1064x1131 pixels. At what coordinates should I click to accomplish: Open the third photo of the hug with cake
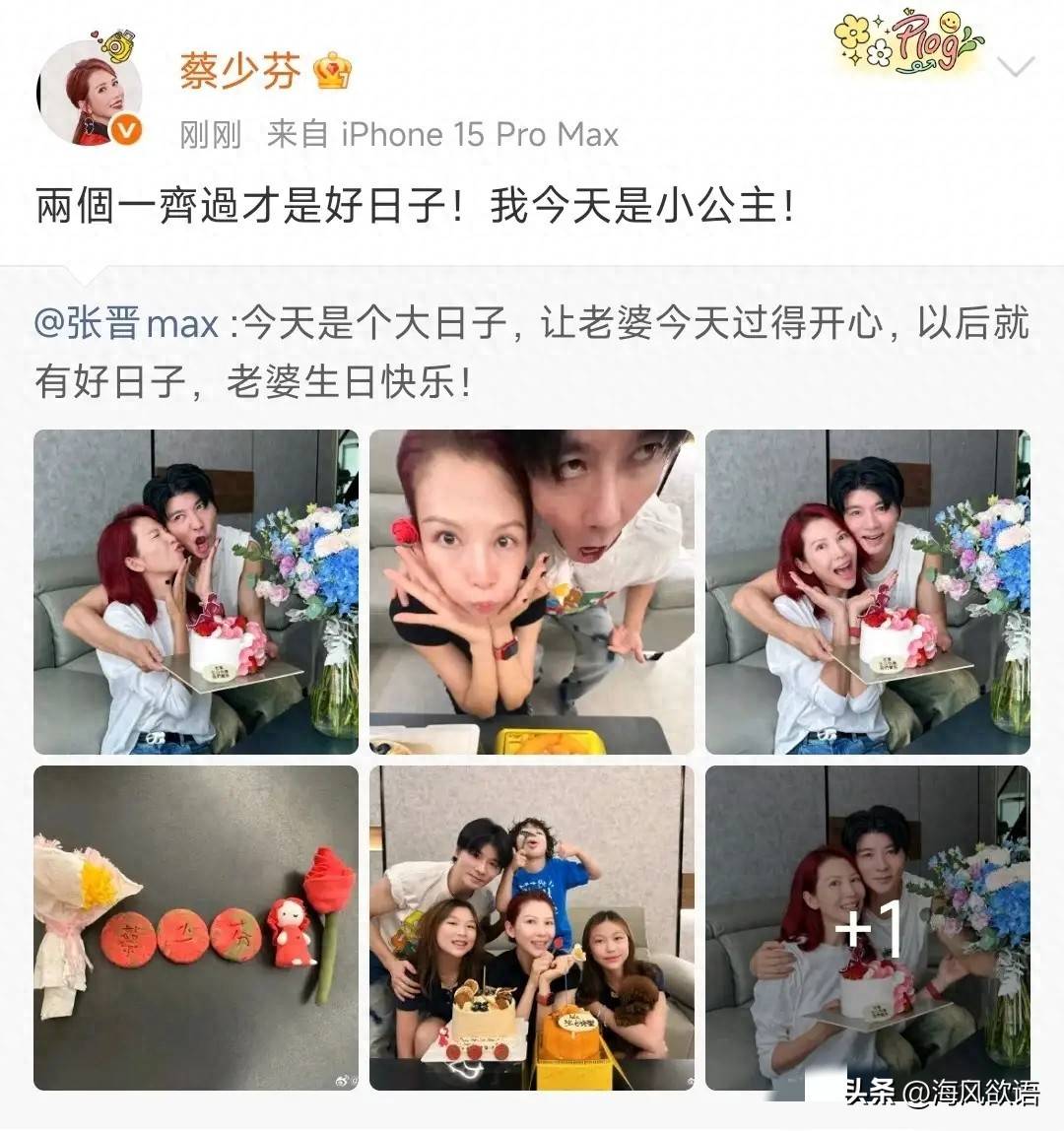click(867, 592)
